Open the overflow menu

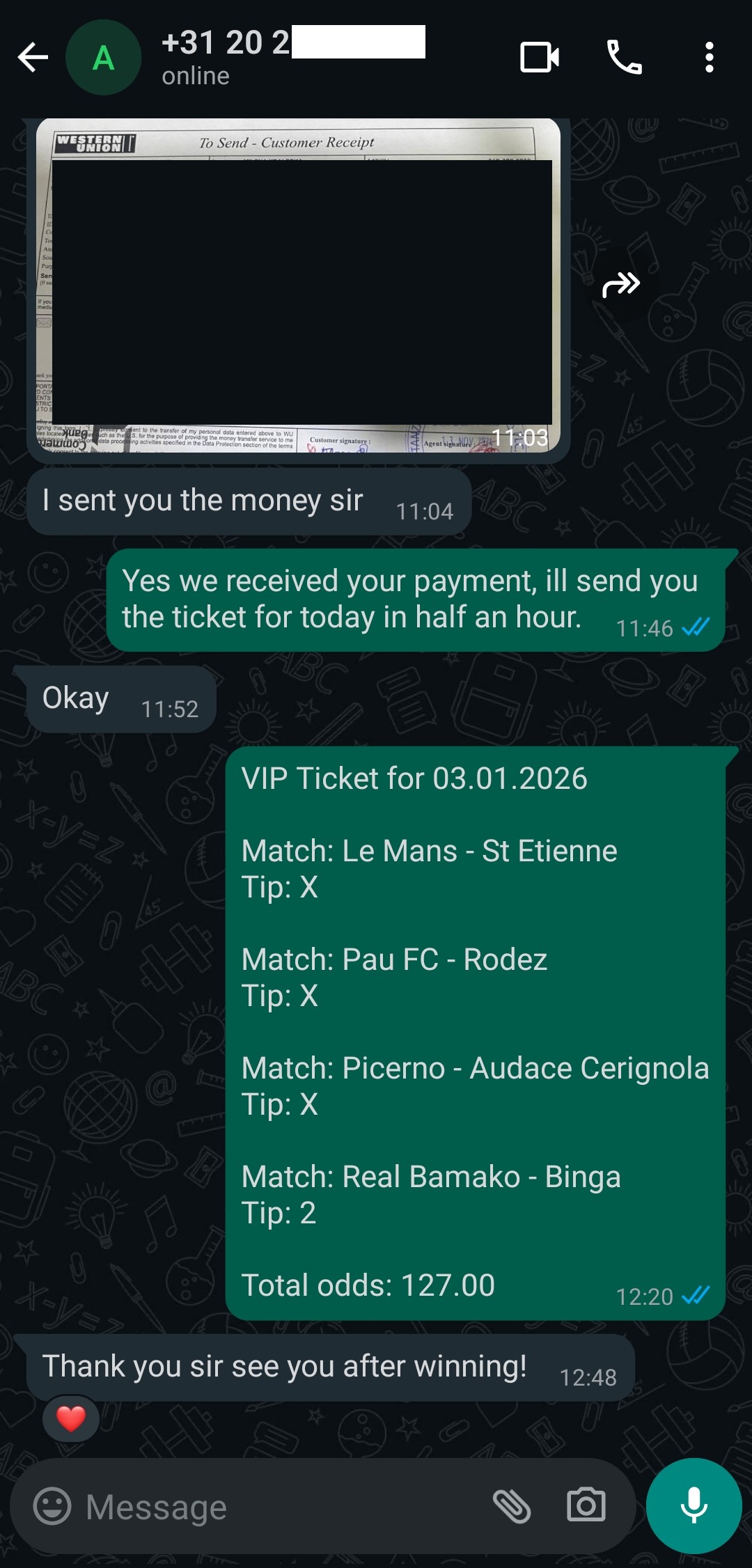709,57
